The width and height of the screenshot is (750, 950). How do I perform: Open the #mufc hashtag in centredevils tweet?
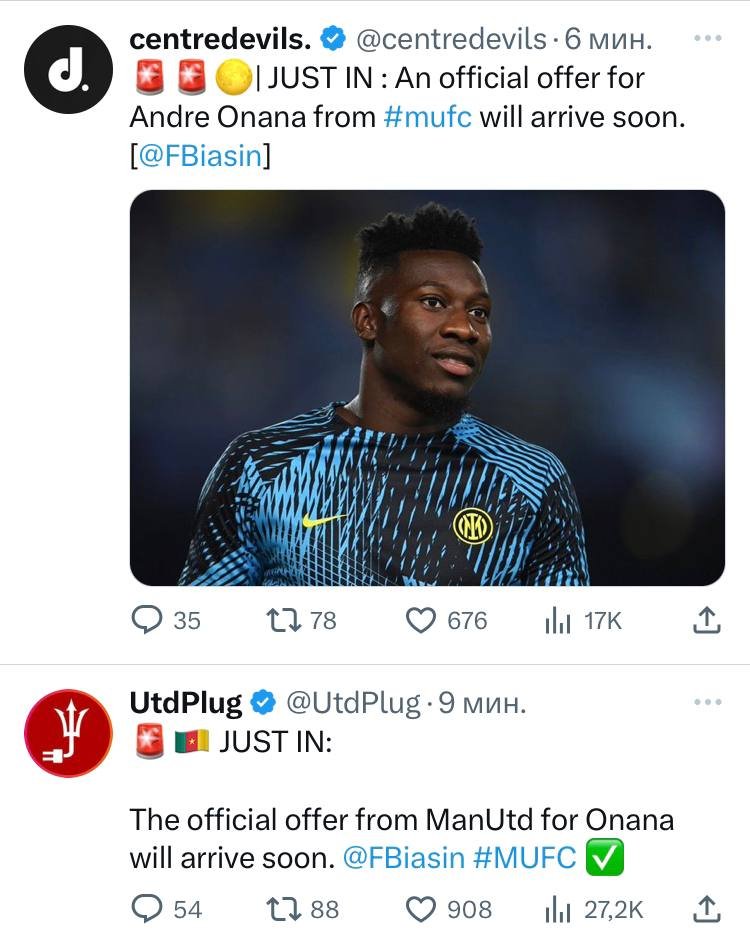coord(427,117)
